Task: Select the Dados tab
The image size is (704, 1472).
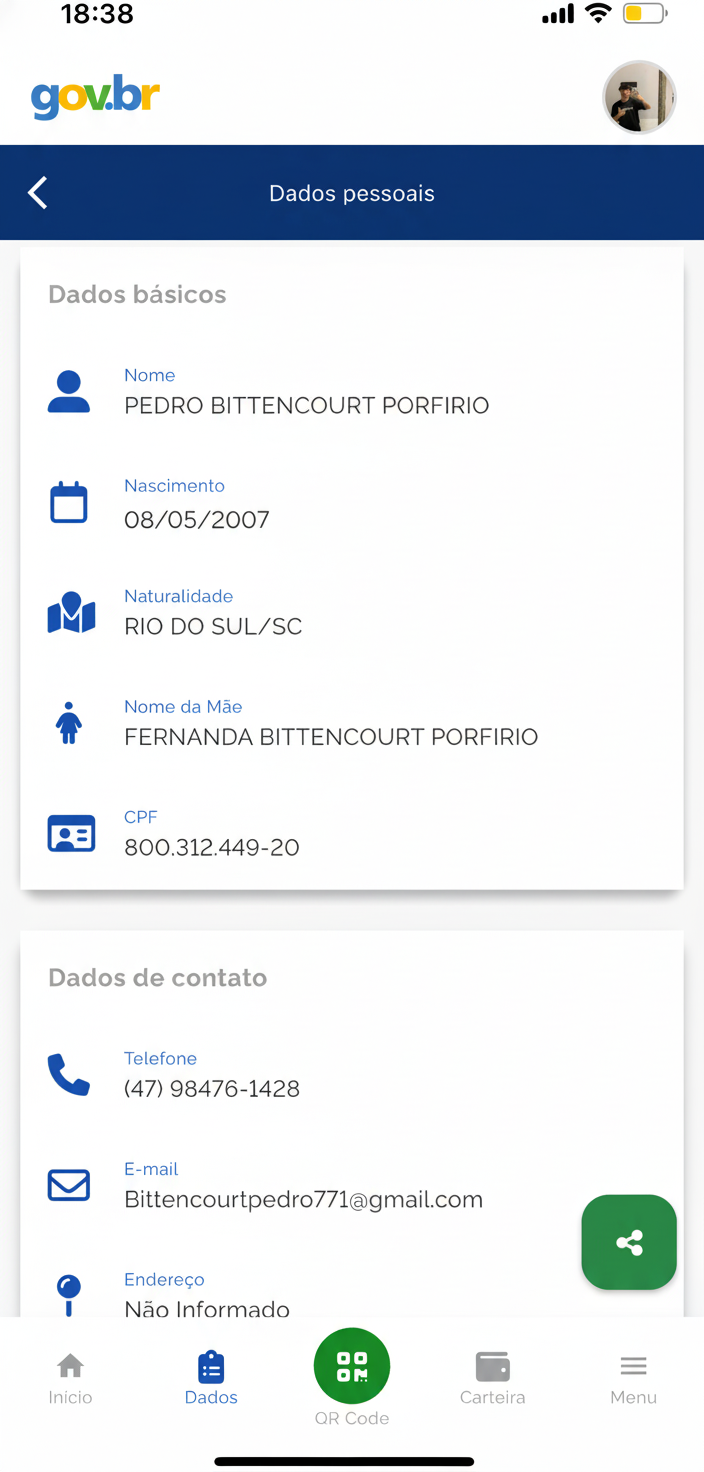Action: click(211, 1378)
